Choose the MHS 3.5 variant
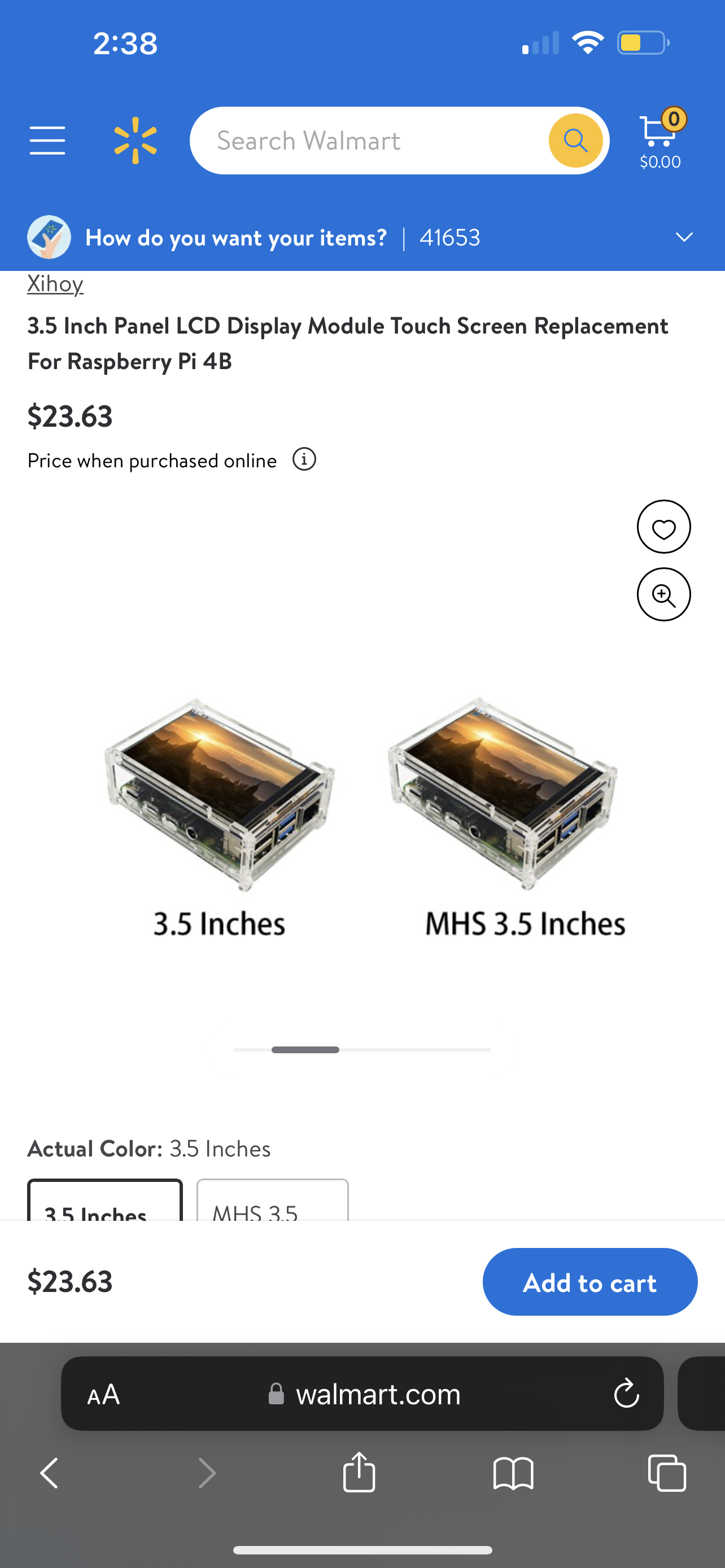This screenshot has height=1568, width=725. click(x=272, y=1202)
